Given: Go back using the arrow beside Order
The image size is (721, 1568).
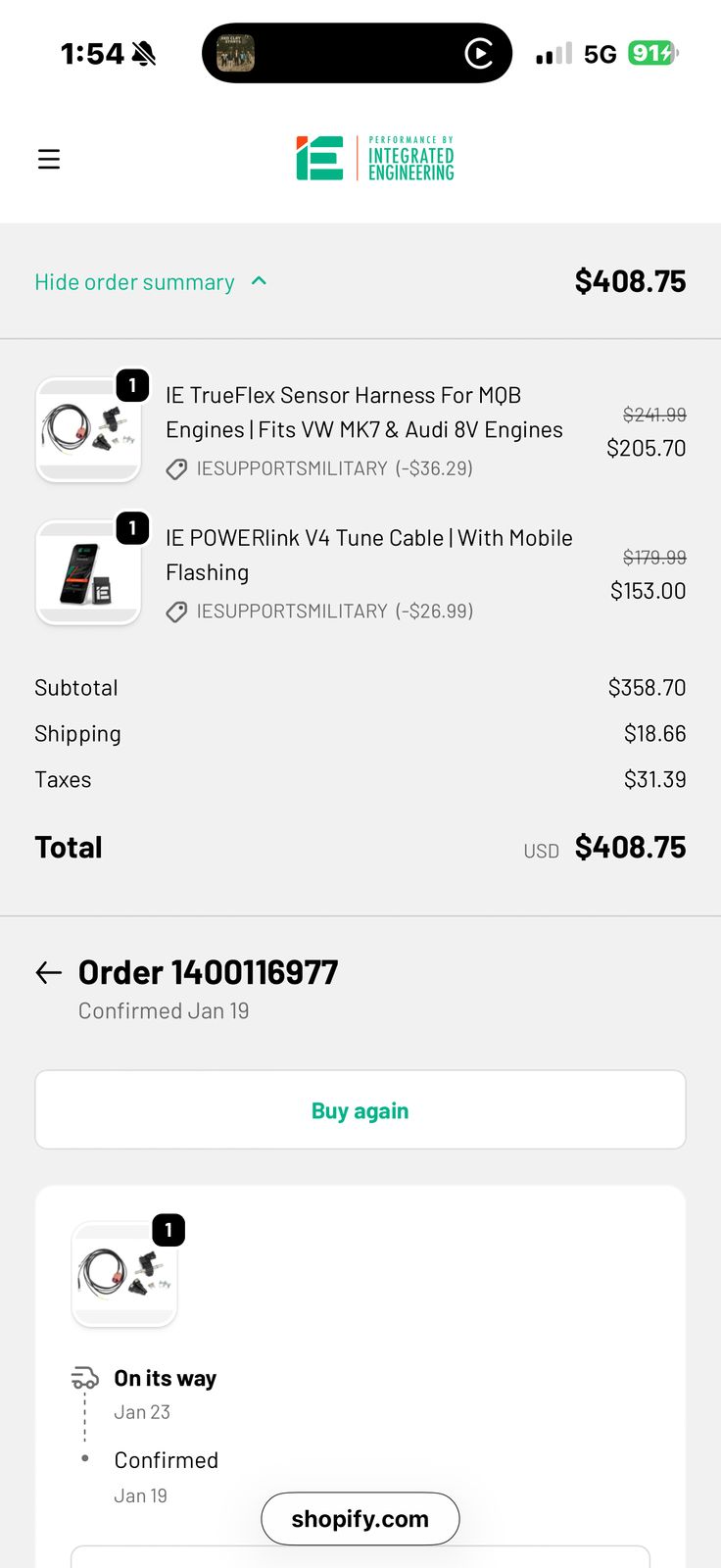Looking at the screenshot, I should point(49,972).
